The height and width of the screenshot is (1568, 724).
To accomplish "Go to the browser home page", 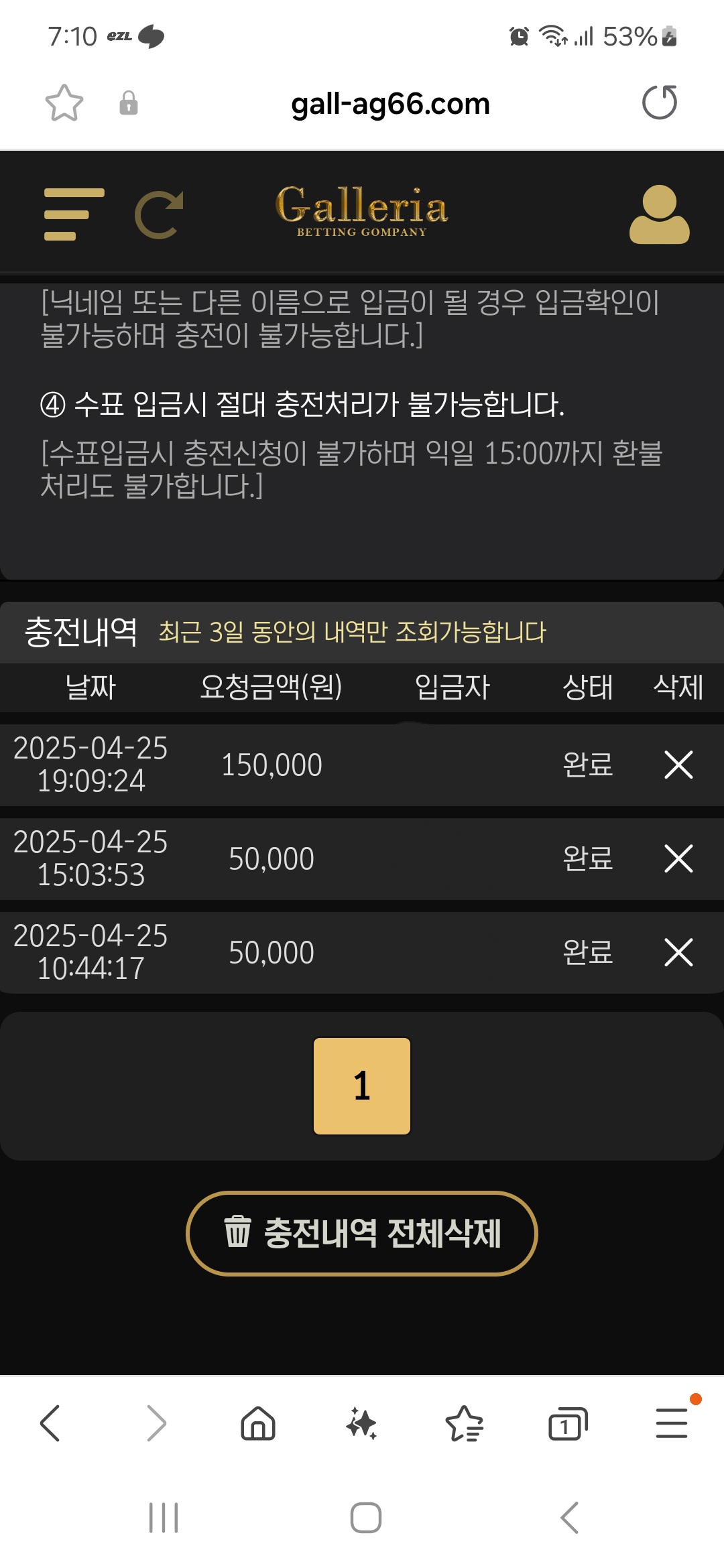I will 258,1423.
